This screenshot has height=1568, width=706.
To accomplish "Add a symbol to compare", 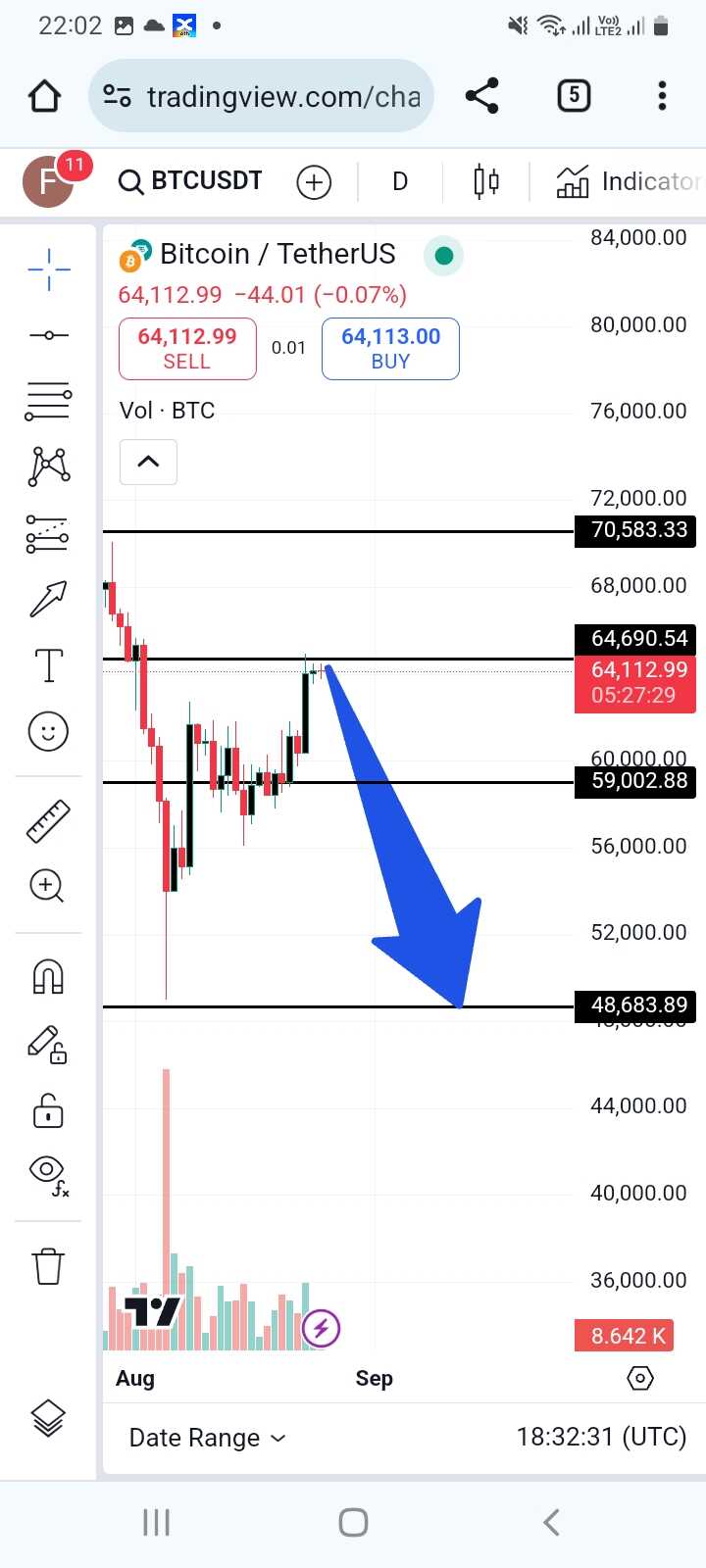I will click(x=314, y=182).
